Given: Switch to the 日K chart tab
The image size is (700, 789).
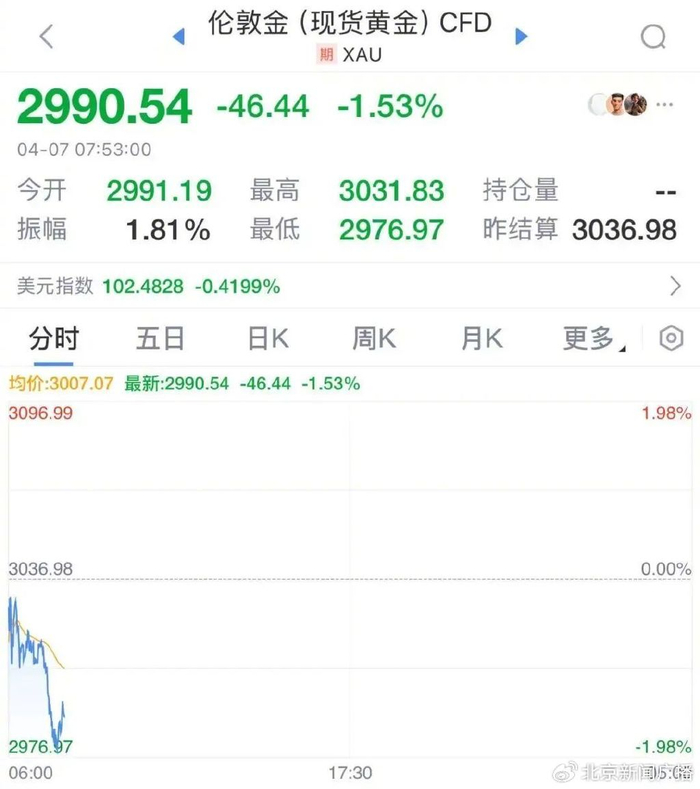Looking at the screenshot, I should click(268, 338).
